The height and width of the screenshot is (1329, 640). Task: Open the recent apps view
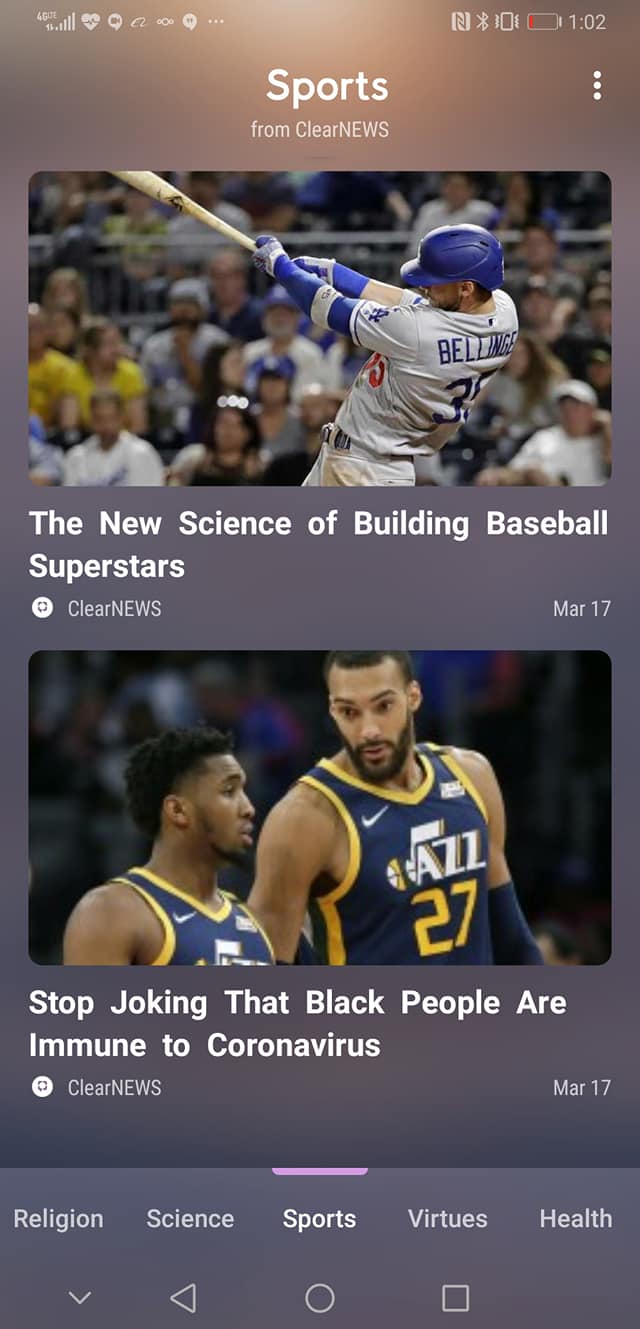(455, 1298)
